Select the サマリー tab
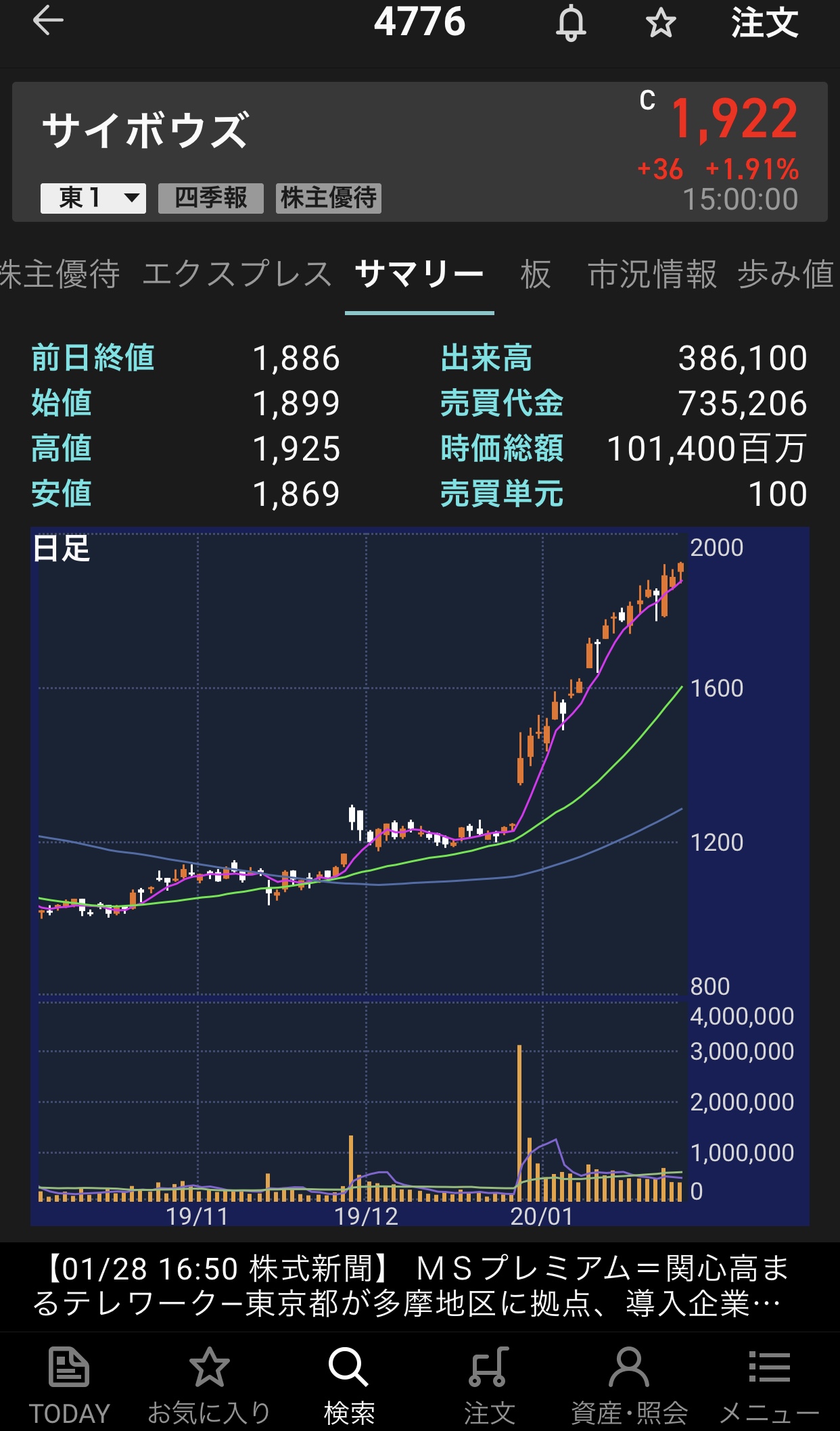The height and width of the screenshot is (1431, 840). pyautogui.click(x=419, y=275)
